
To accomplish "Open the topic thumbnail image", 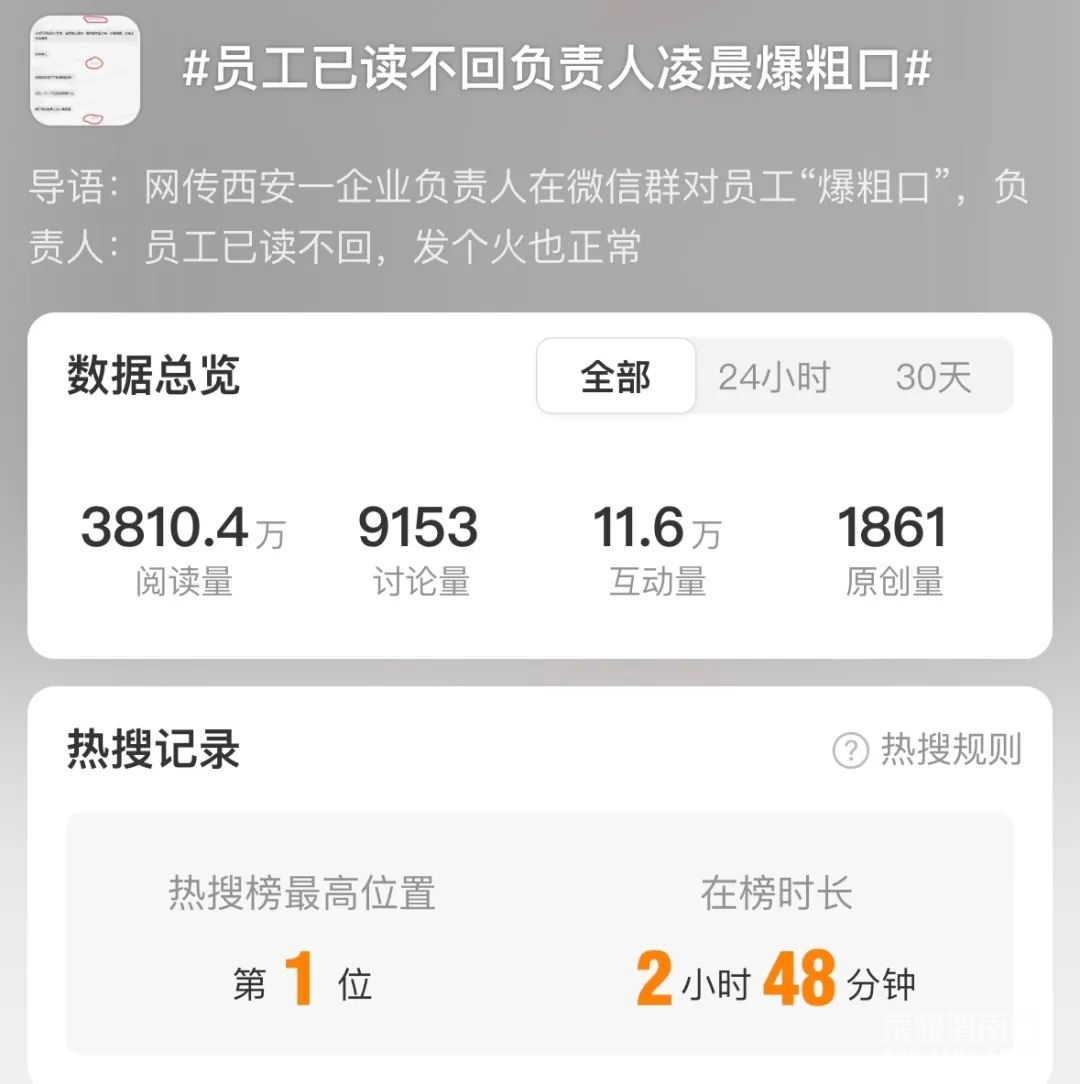I will coord(85,70).
